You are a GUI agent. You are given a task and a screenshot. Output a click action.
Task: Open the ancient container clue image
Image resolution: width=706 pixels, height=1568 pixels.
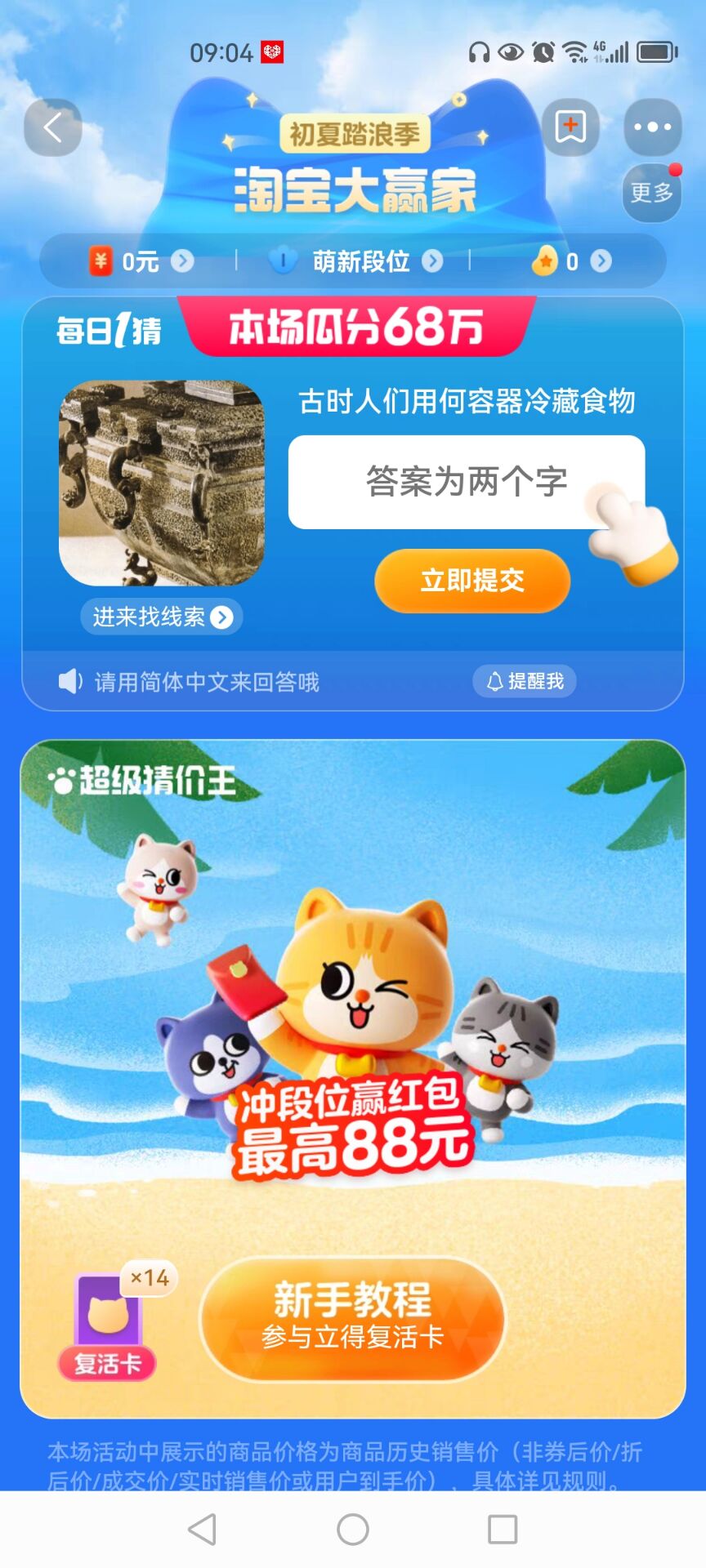click(x=162, y=483)
